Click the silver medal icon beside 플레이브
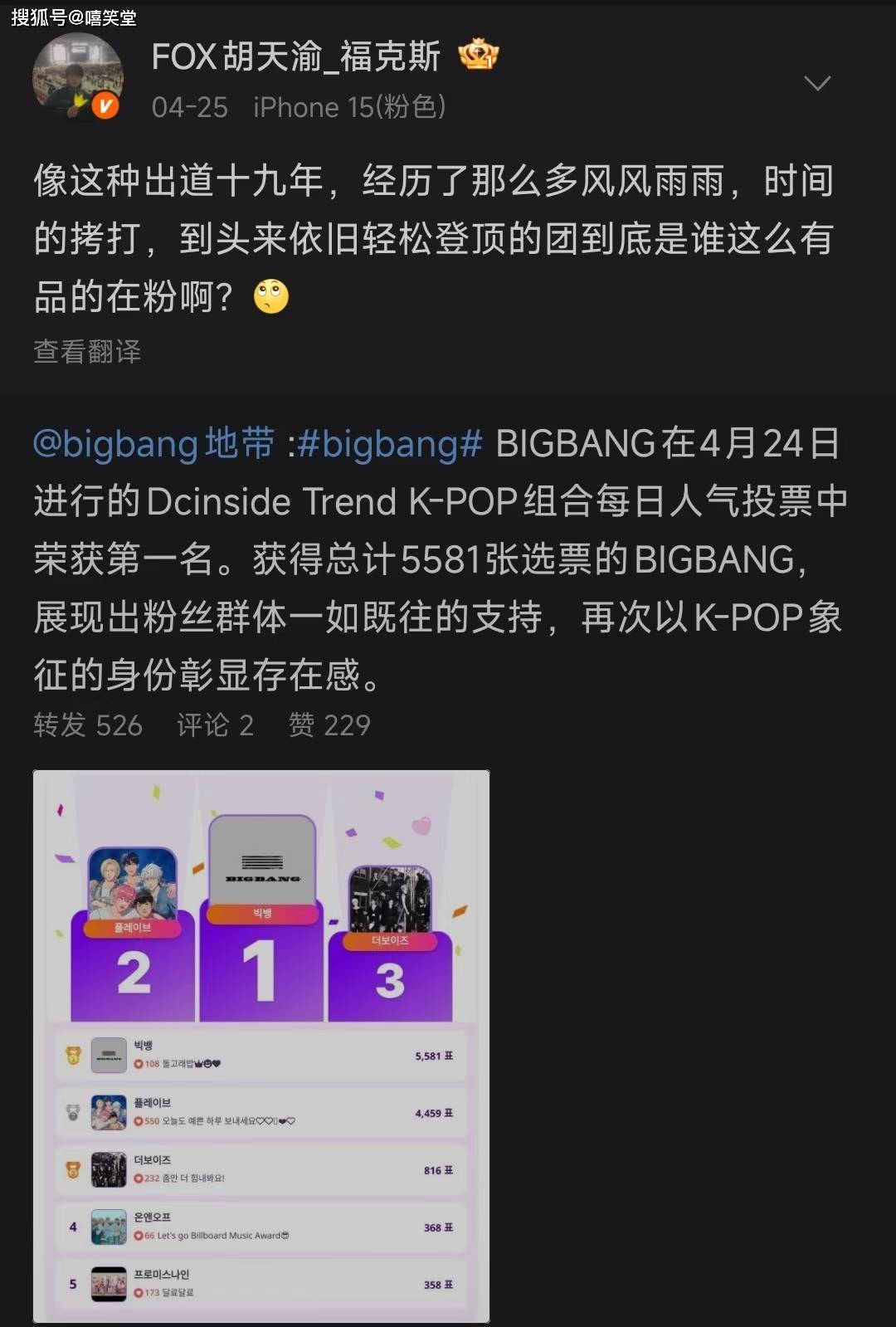The image size is (896, 1327). tap(73, 1112)
